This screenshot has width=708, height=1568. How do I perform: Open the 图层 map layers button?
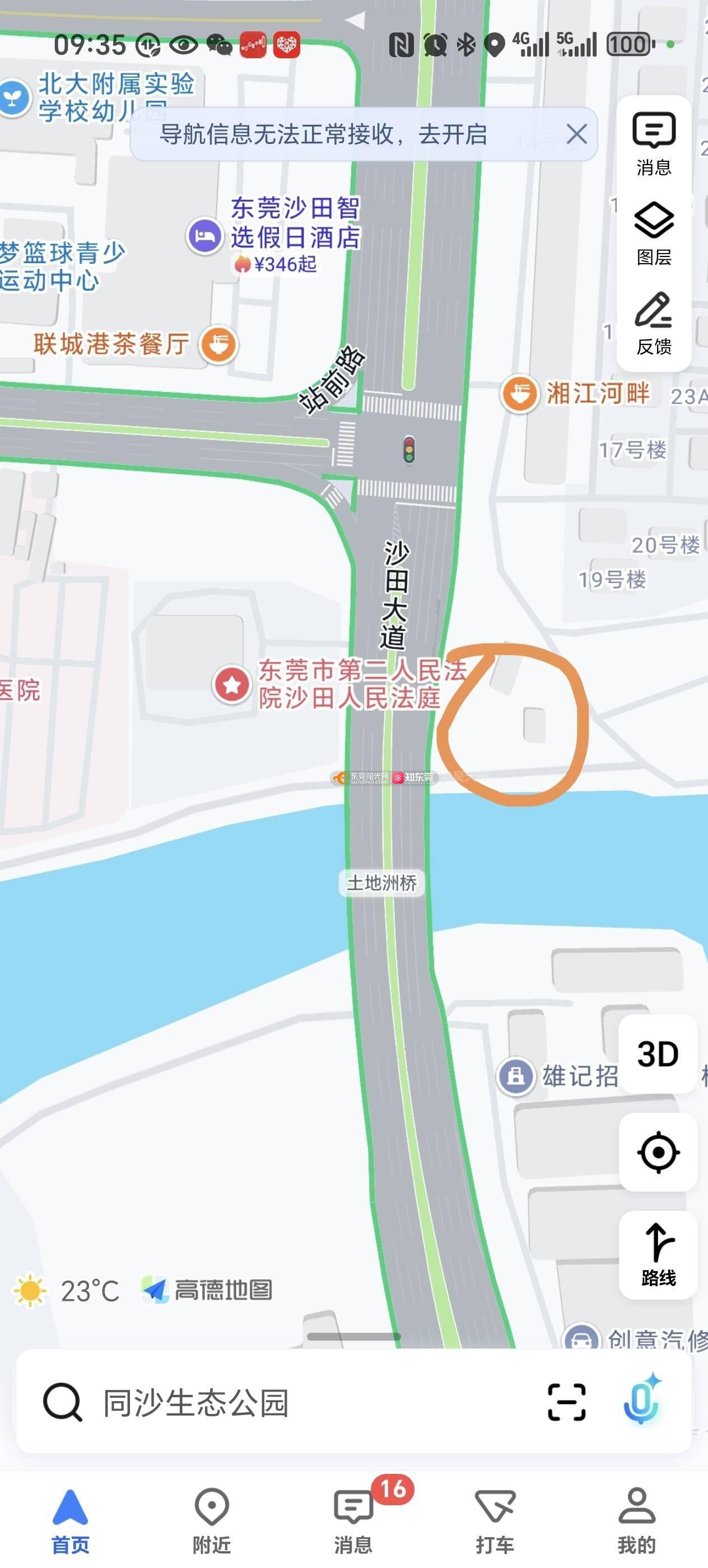point(654,233)
